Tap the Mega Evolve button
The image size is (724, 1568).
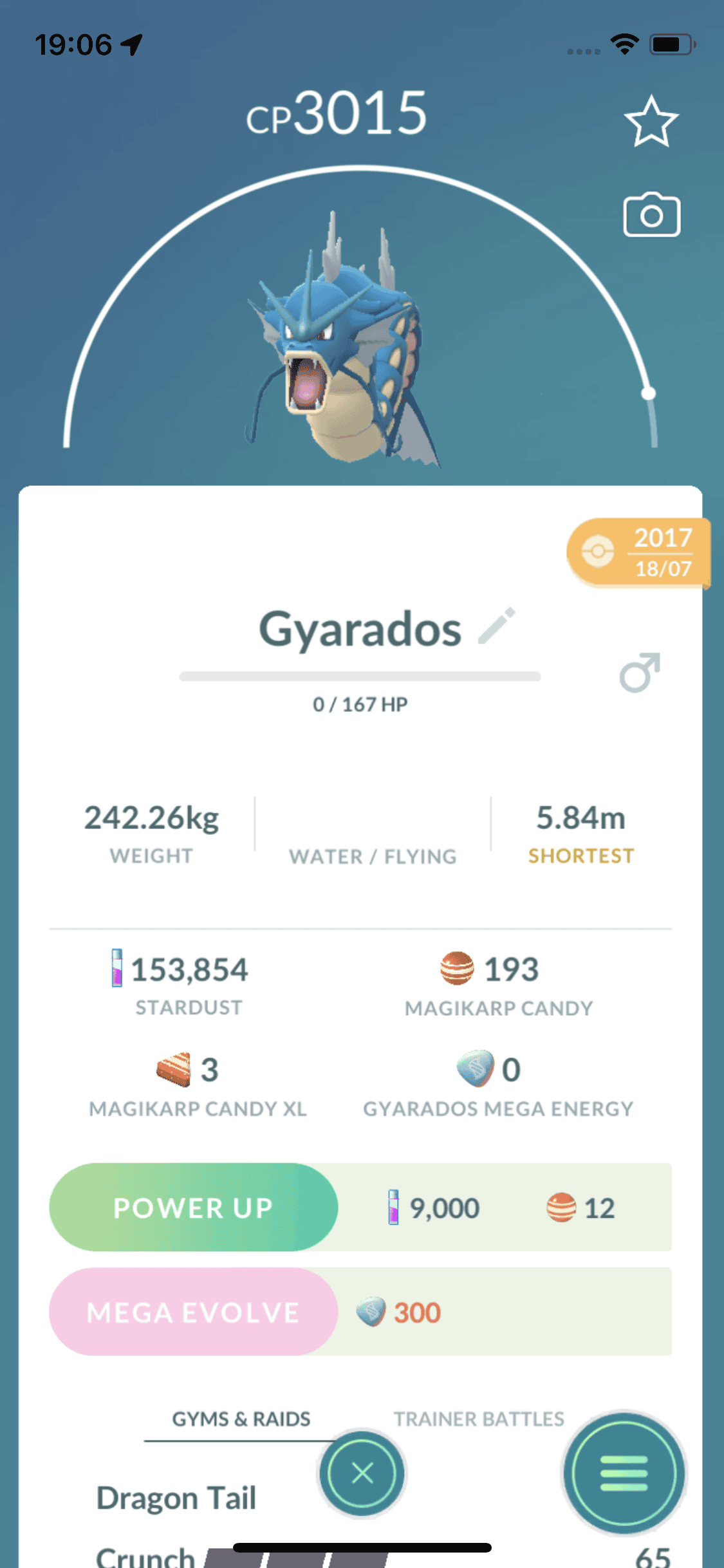[193, 1312]
